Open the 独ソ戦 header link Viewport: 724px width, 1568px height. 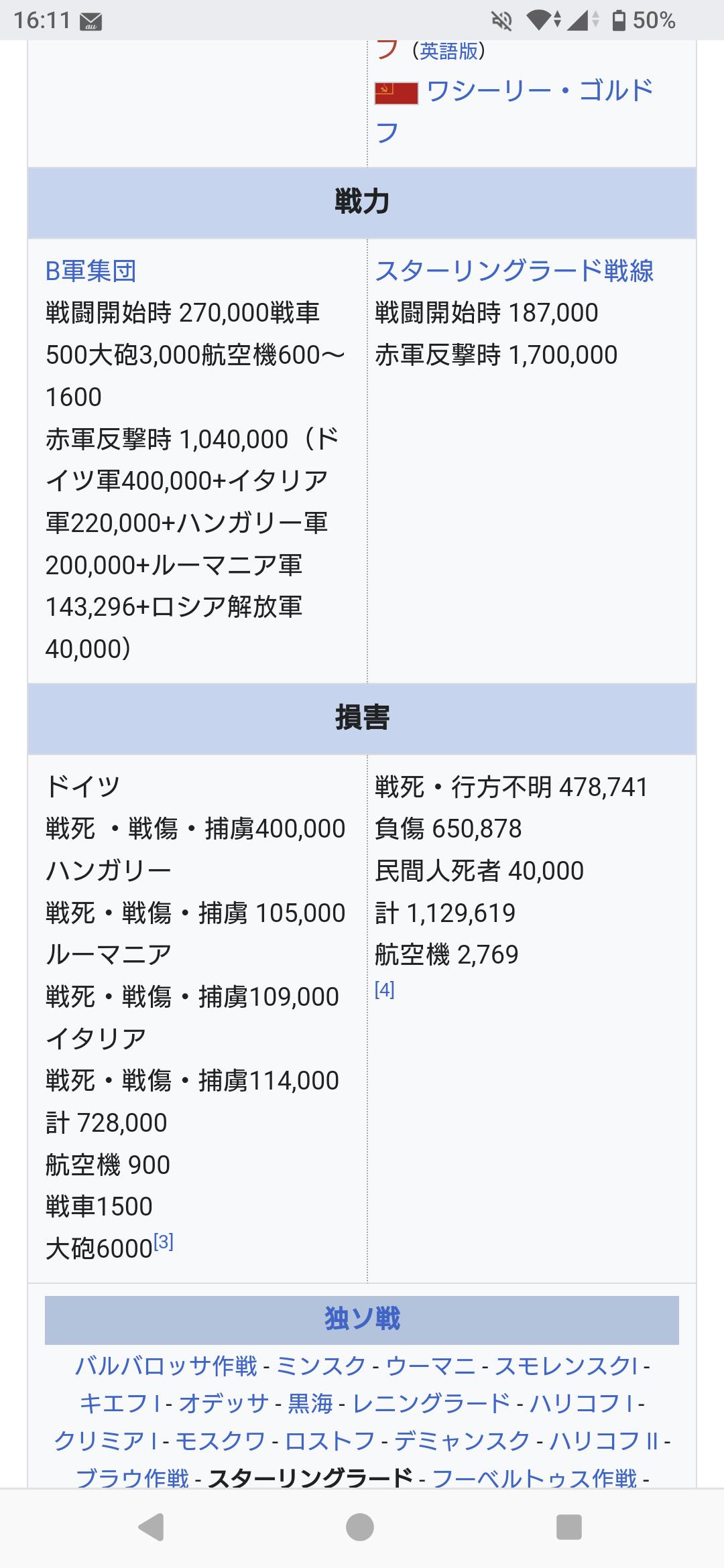click(362, 1319)
